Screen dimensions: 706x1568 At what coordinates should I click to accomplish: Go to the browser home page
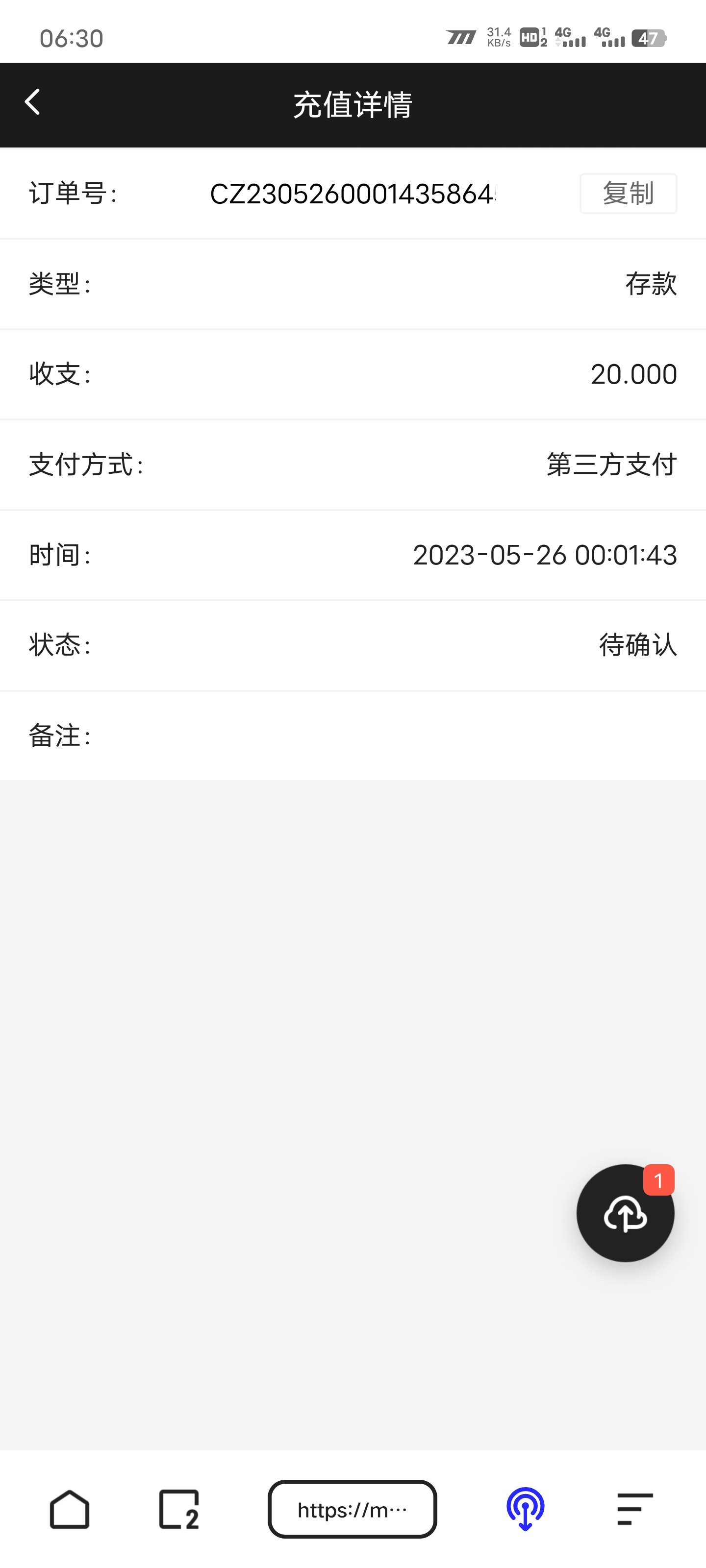pyautogui.click(x=70, y=1509)
